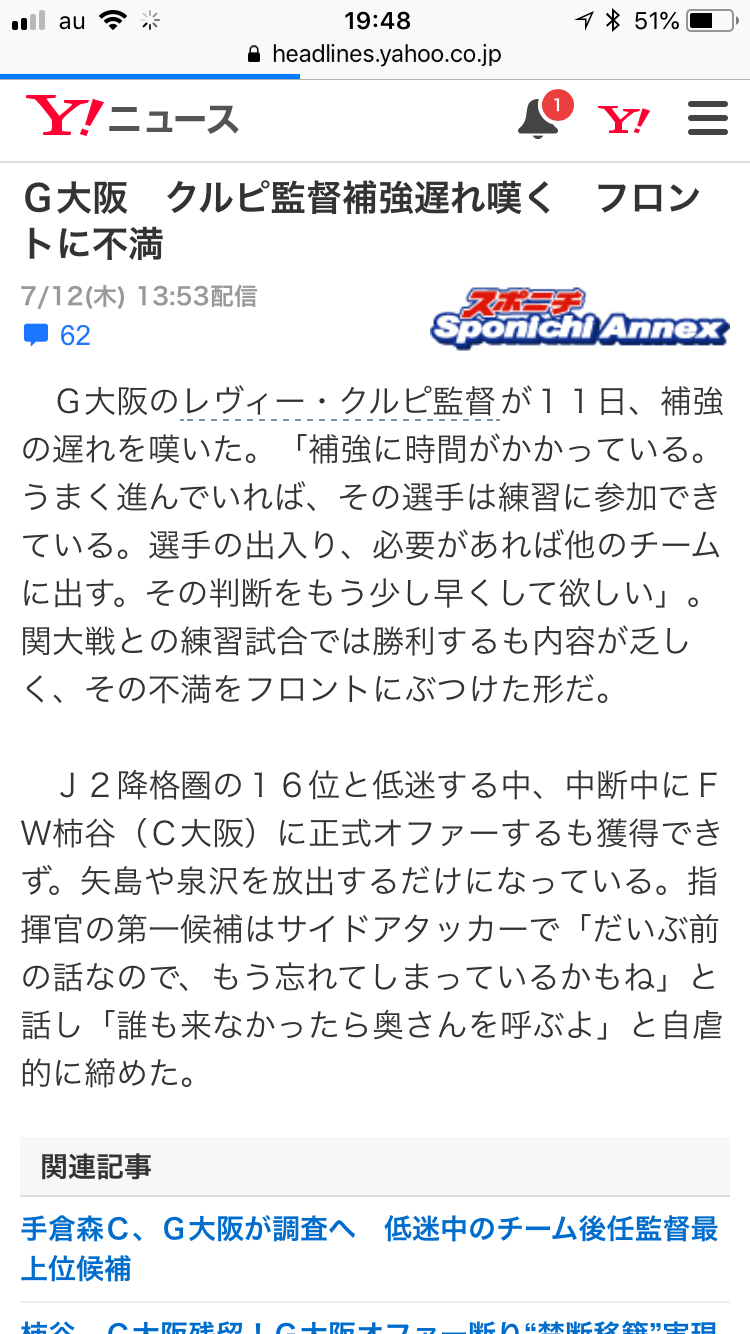This screenshot has width=750, height=1334.
Task: View the 62 comments
Action: point(58,335)
